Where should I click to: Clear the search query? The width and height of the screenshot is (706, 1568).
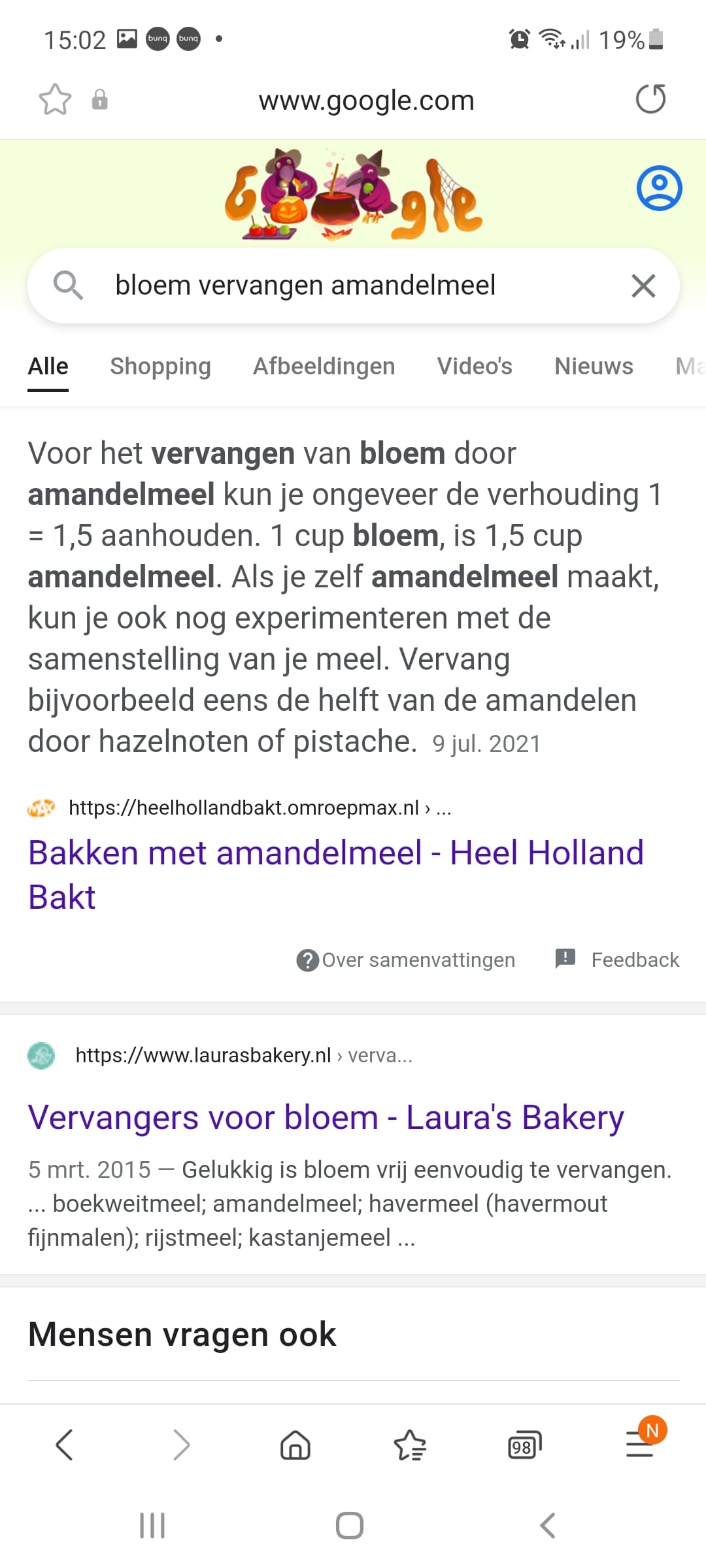pyautogui.click(x=643, y=286)
